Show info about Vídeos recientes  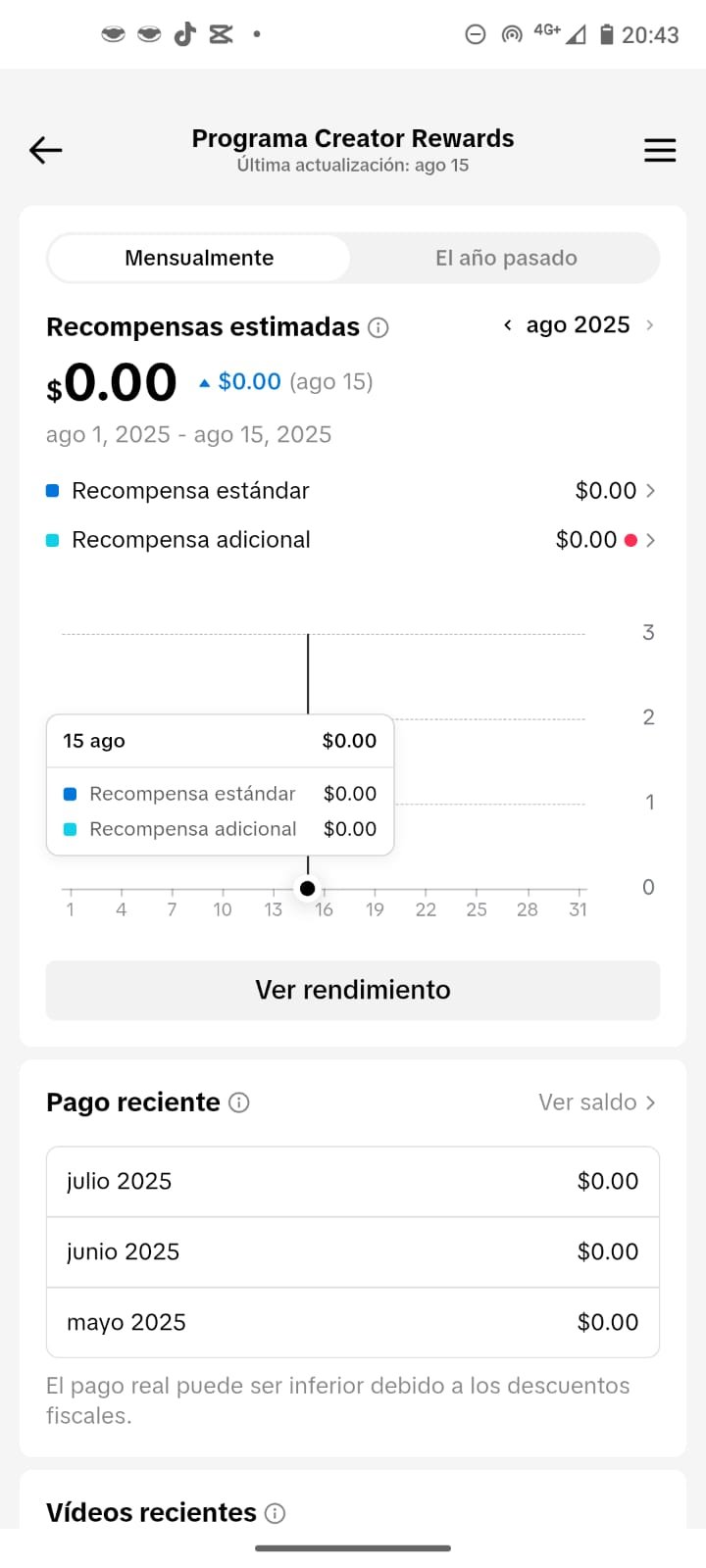(276, 1513)
